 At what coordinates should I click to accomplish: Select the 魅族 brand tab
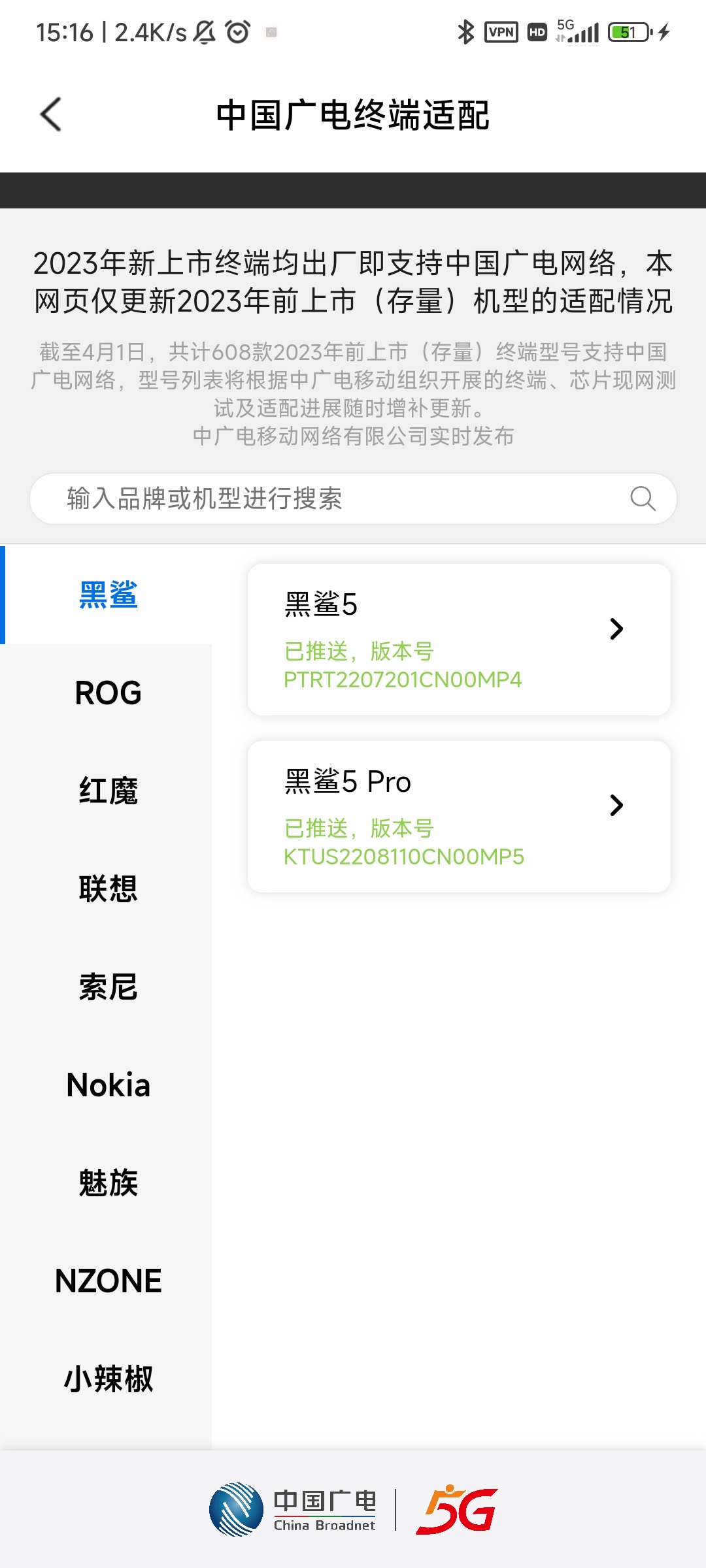(108, 1183)
